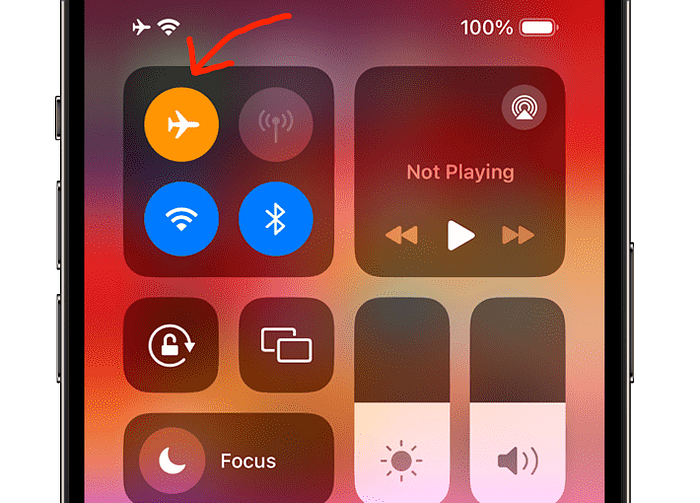Open Screen Mirroring
This screenshot has height=503, width=700.
pos(286,346)
